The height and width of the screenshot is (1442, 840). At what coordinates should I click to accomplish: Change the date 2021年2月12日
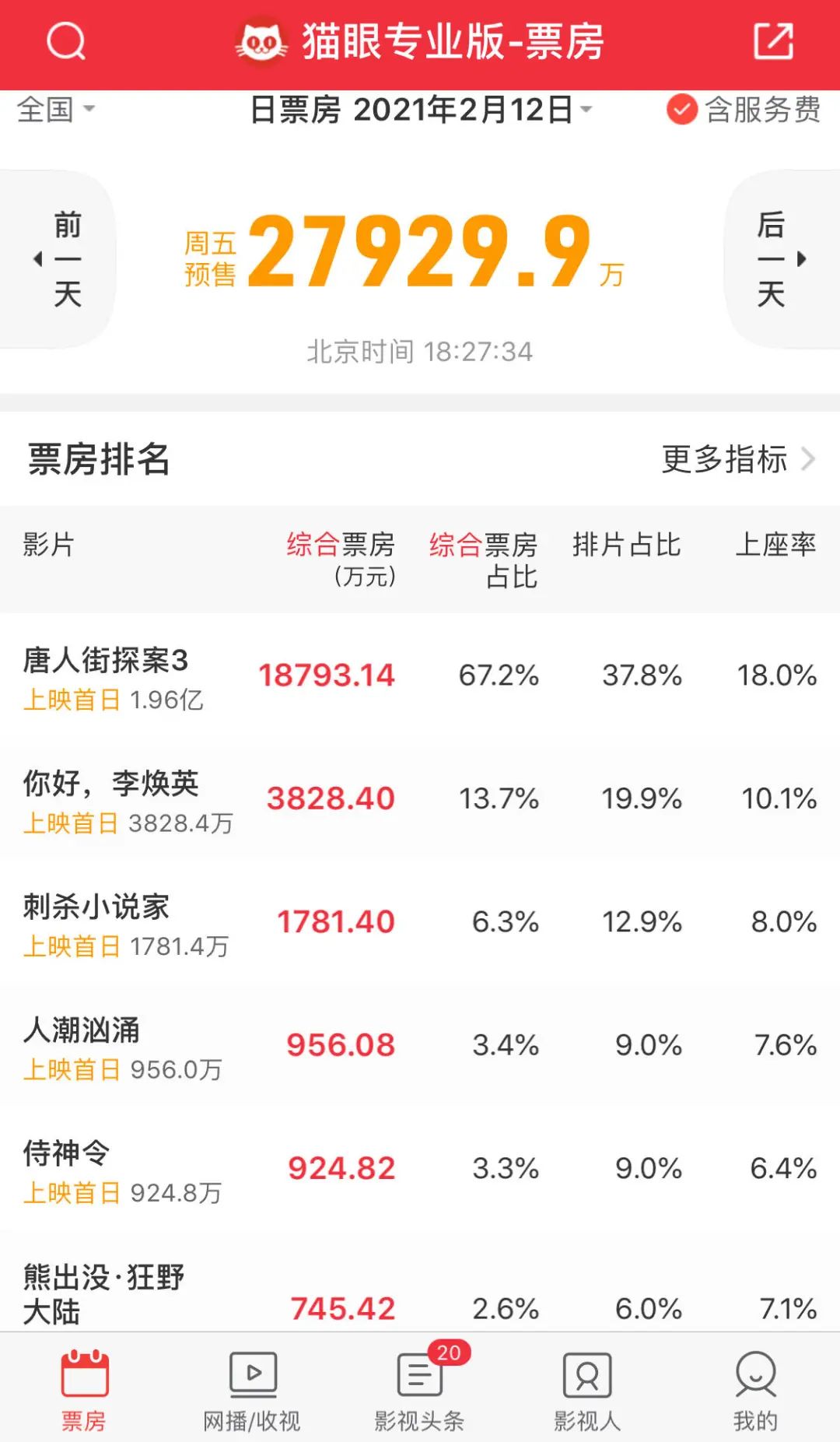click(420, 110)
